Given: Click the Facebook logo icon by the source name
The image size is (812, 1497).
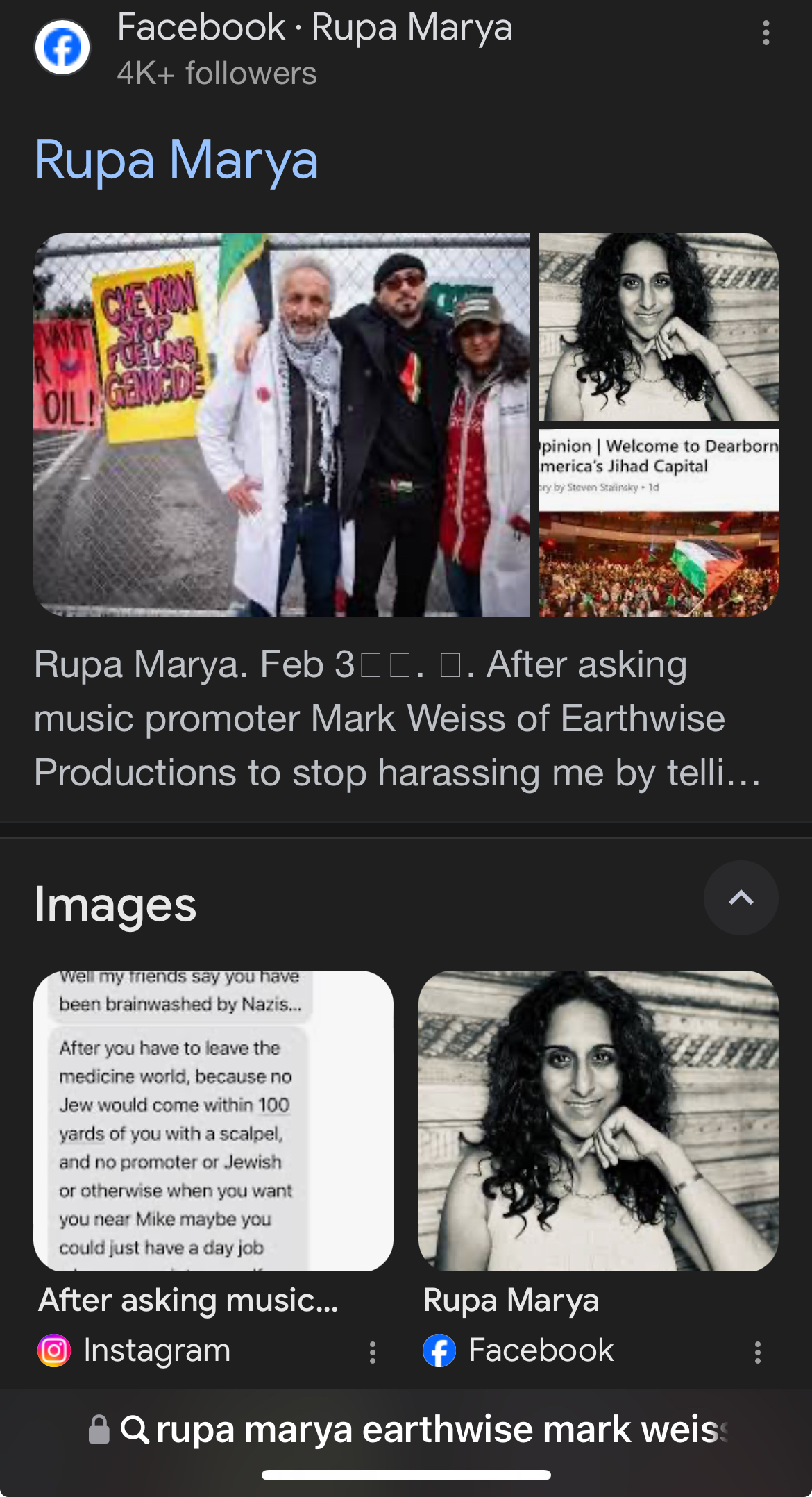Looking at the screenshot, I should pyautogui.click(x=61, y=47).
